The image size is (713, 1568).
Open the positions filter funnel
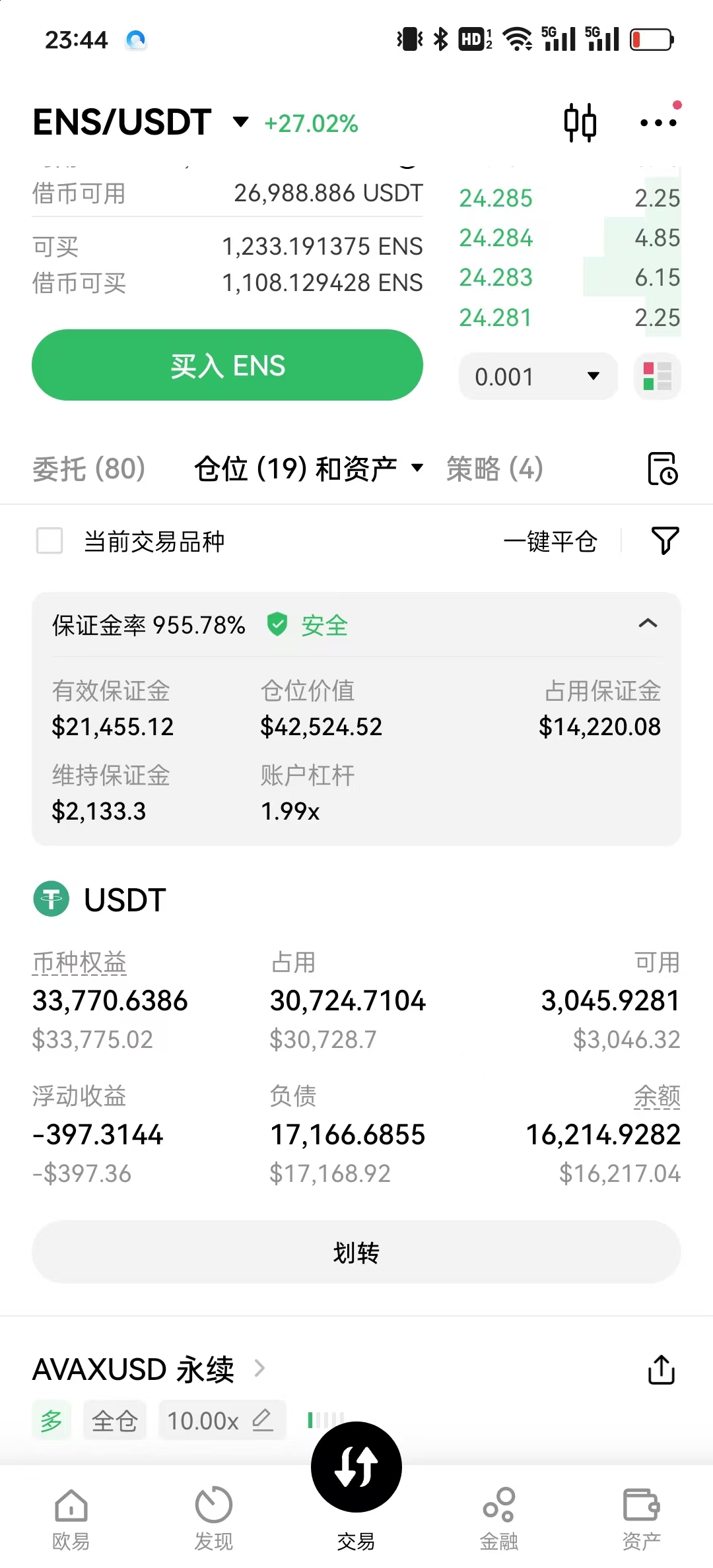point(665,540)
